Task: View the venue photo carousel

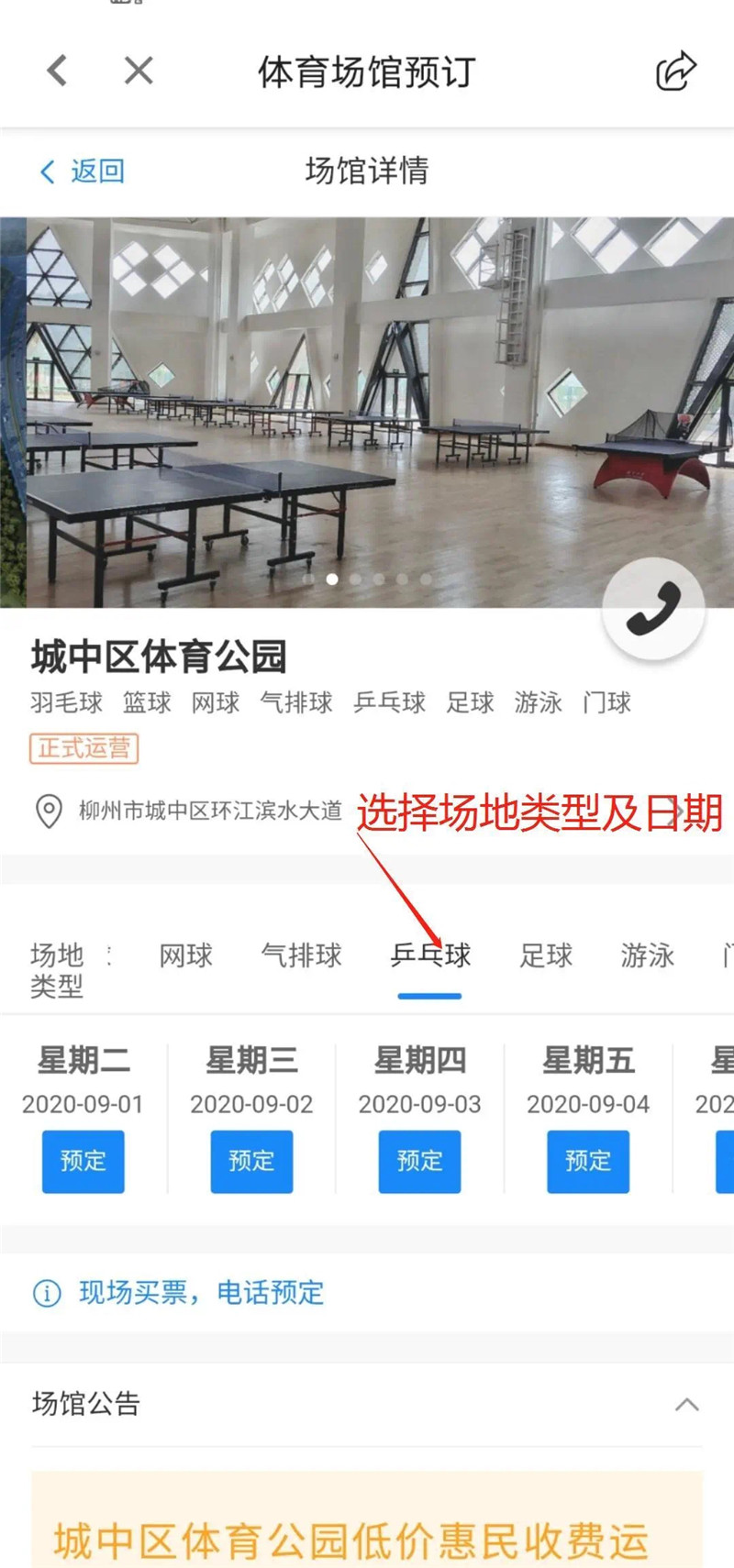Action: pos(367,413)
